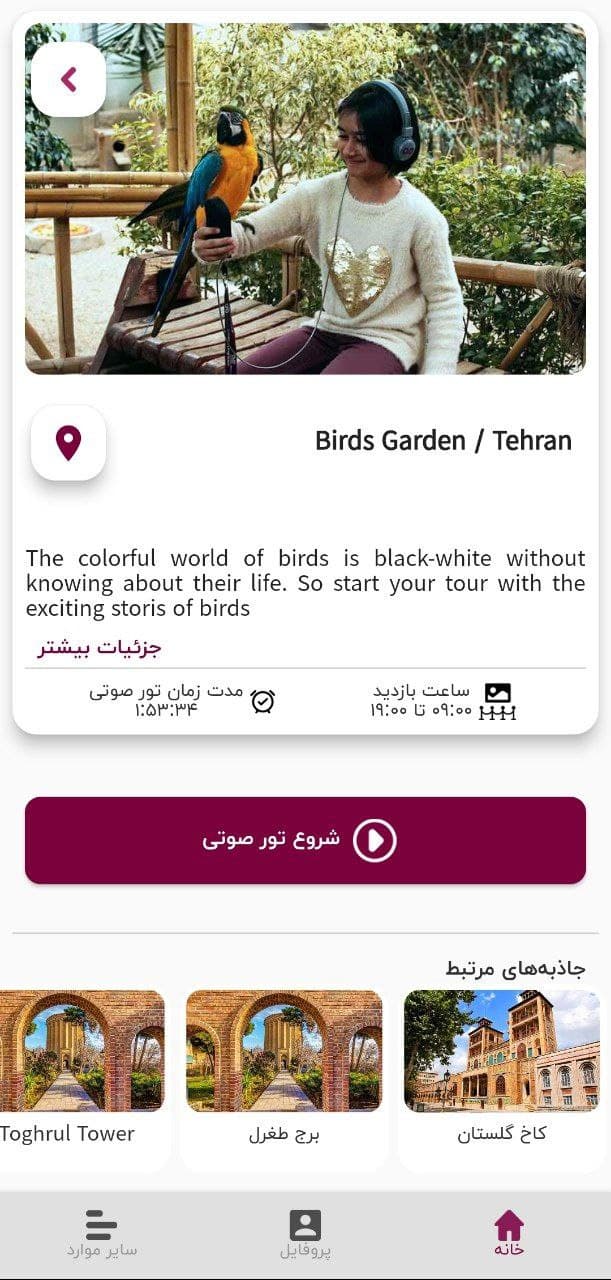Open the location pin for Birds Garden

[x=68, y=442]
